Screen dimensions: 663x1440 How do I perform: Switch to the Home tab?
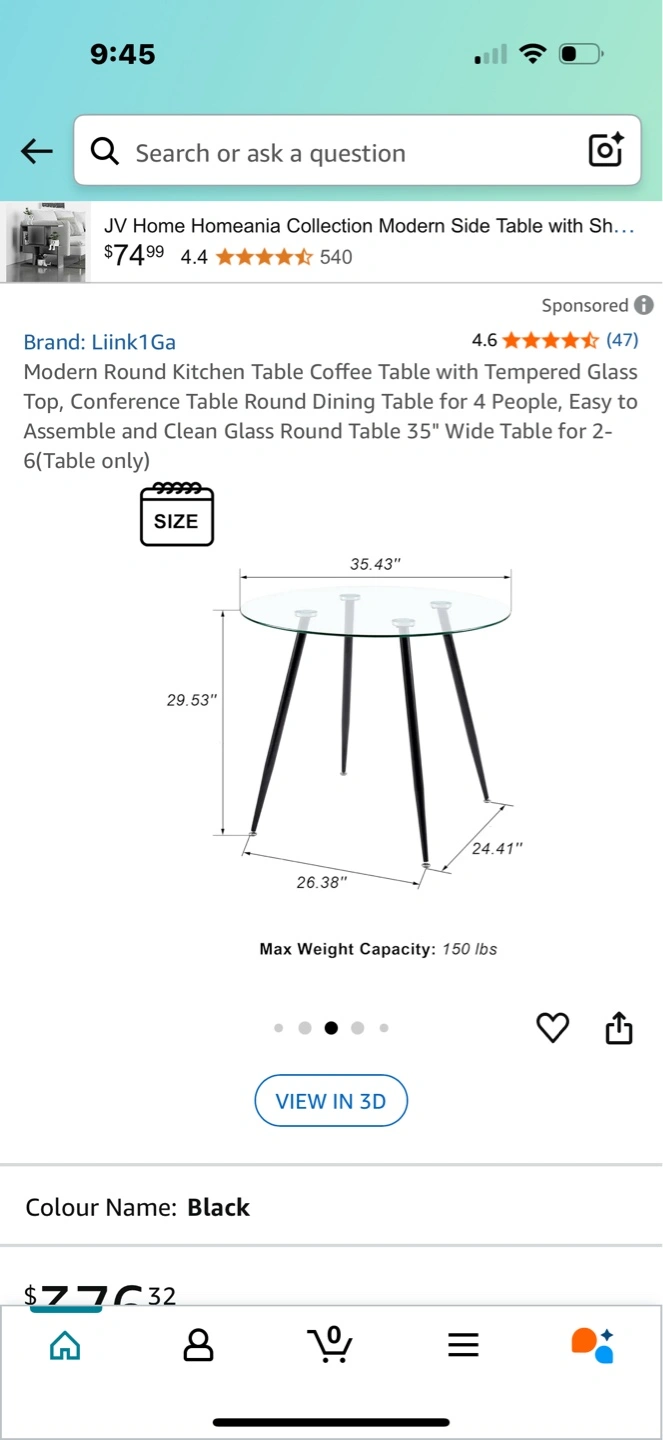tap(65, 1345)
